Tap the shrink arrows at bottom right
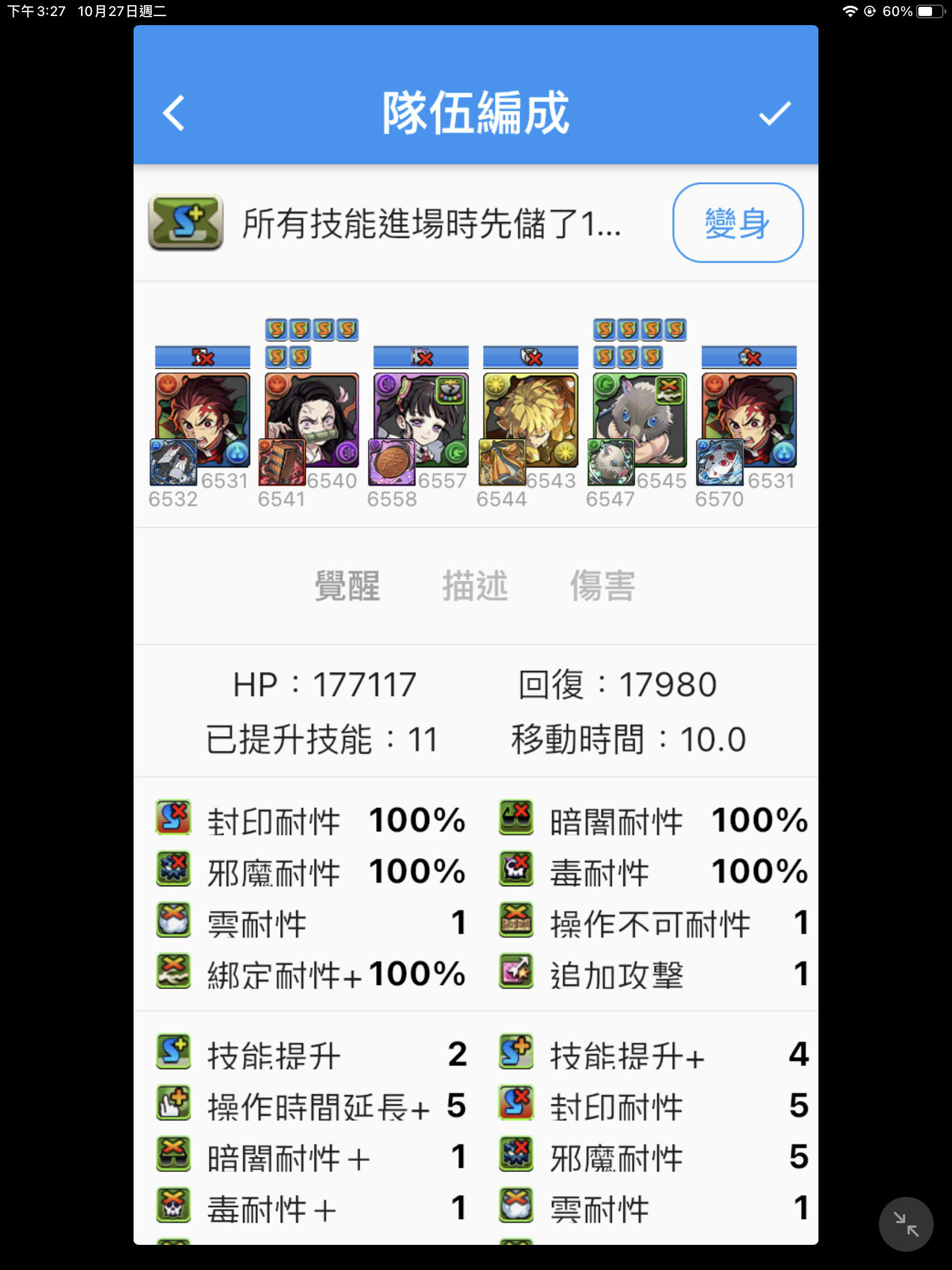This screenshot has height=1270, width=952. [x=907, y=1224]
